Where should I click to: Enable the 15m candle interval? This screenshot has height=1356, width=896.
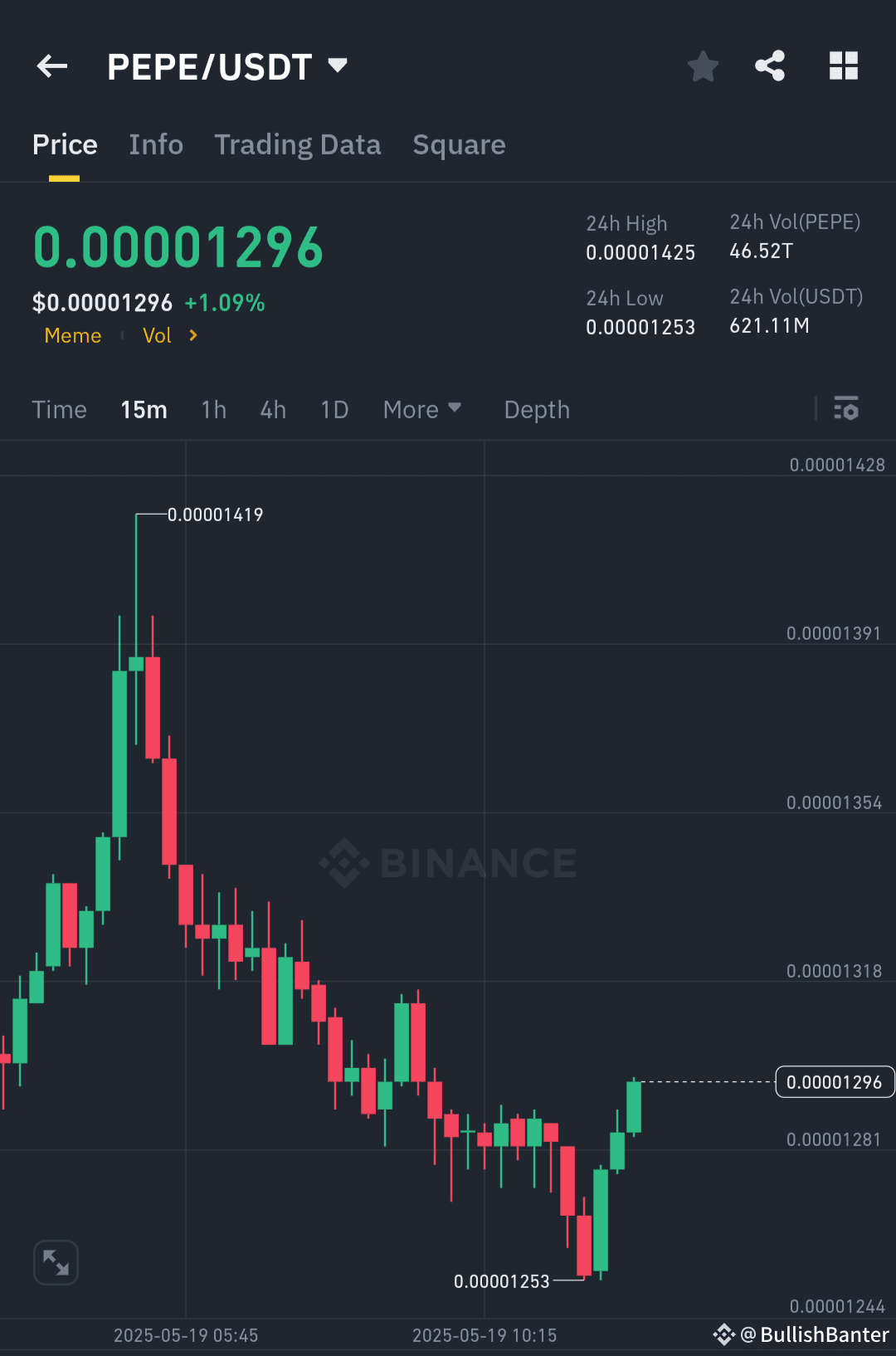point(143,409)
